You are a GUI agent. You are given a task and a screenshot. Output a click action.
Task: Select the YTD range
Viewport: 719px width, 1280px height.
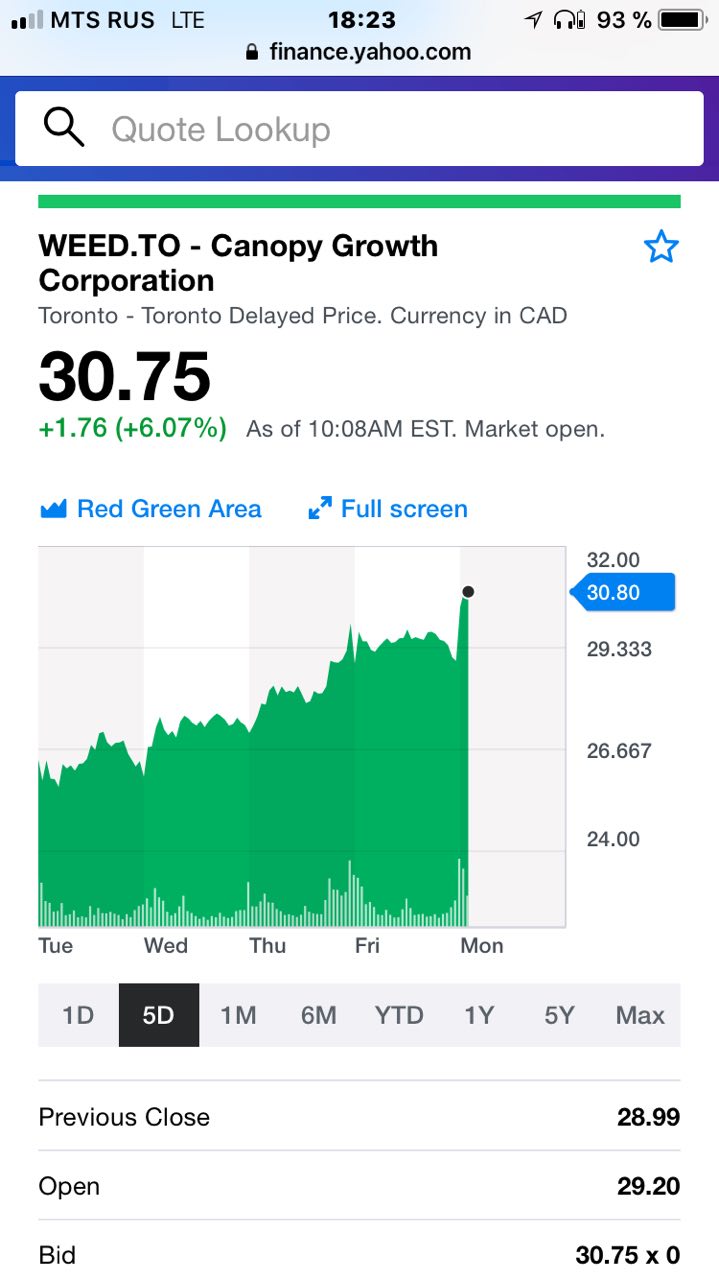tap(399, 1015)
